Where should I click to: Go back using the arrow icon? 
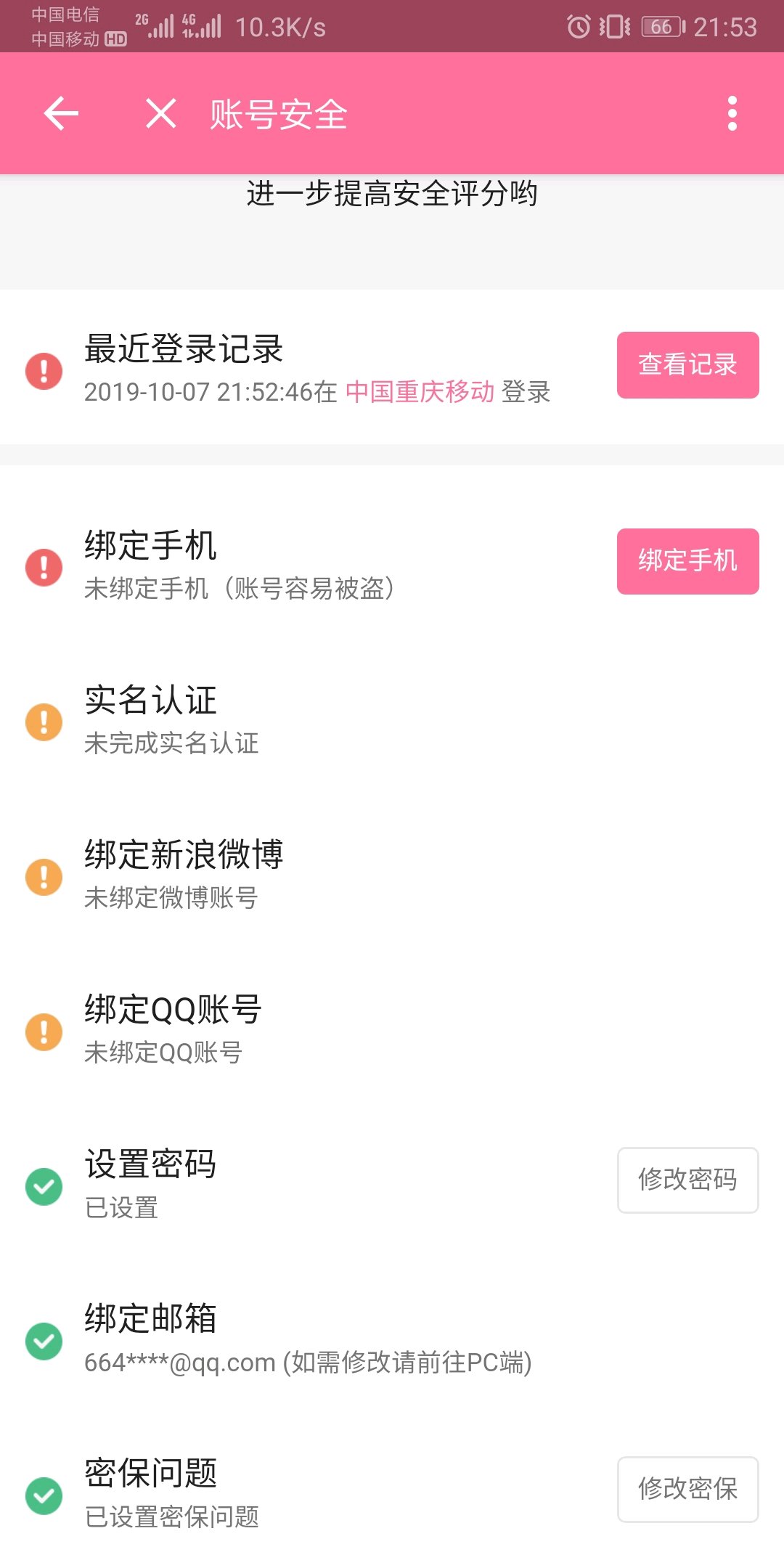(61, 113)
